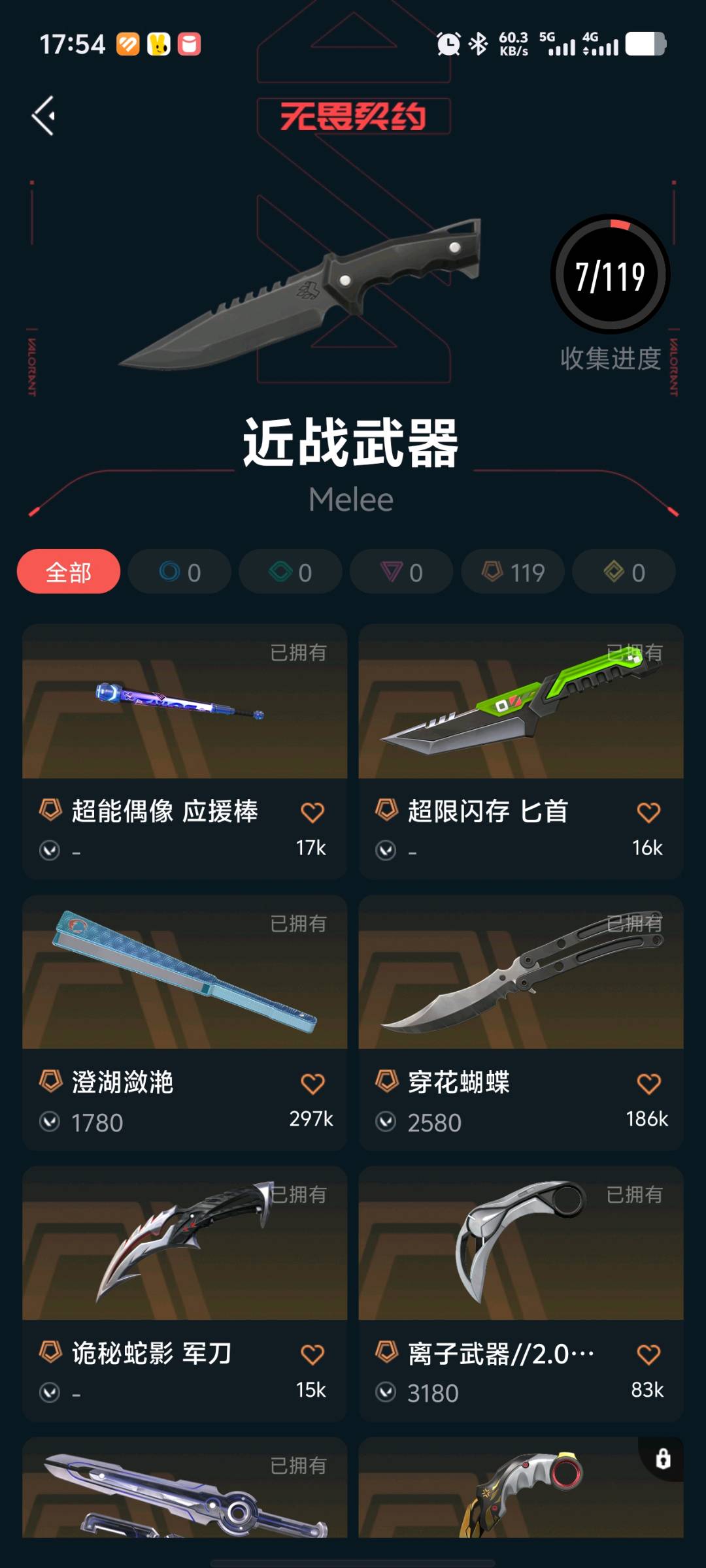This screenshot has width=706, height=1568.
Task: Like the 超能偶像 应援棒 skin
Action: [312, 812]
